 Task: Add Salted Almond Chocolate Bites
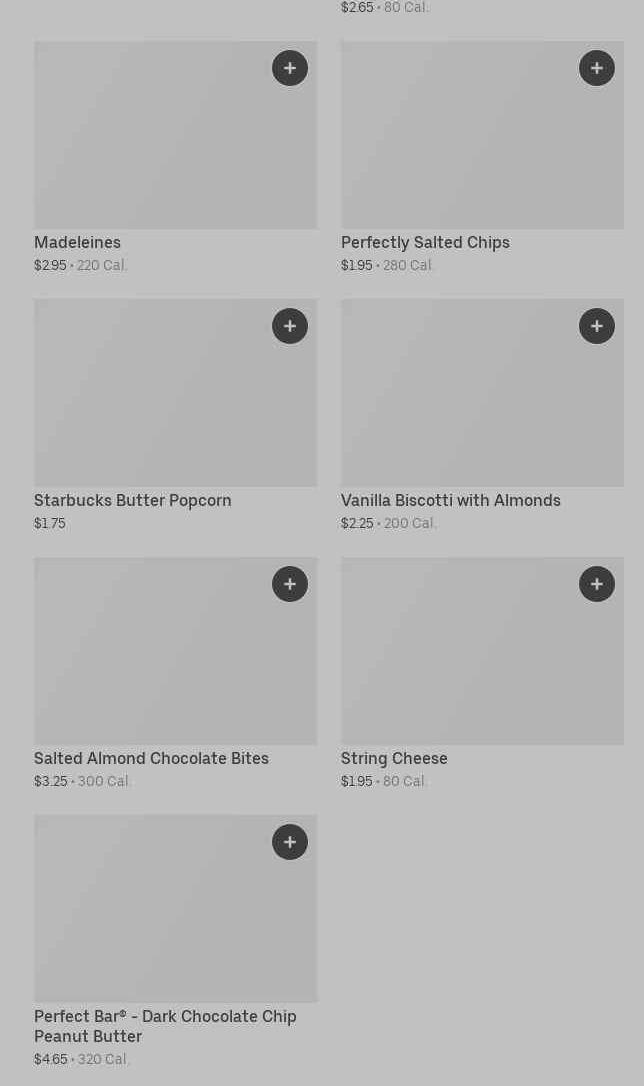[x=290, y=584]
